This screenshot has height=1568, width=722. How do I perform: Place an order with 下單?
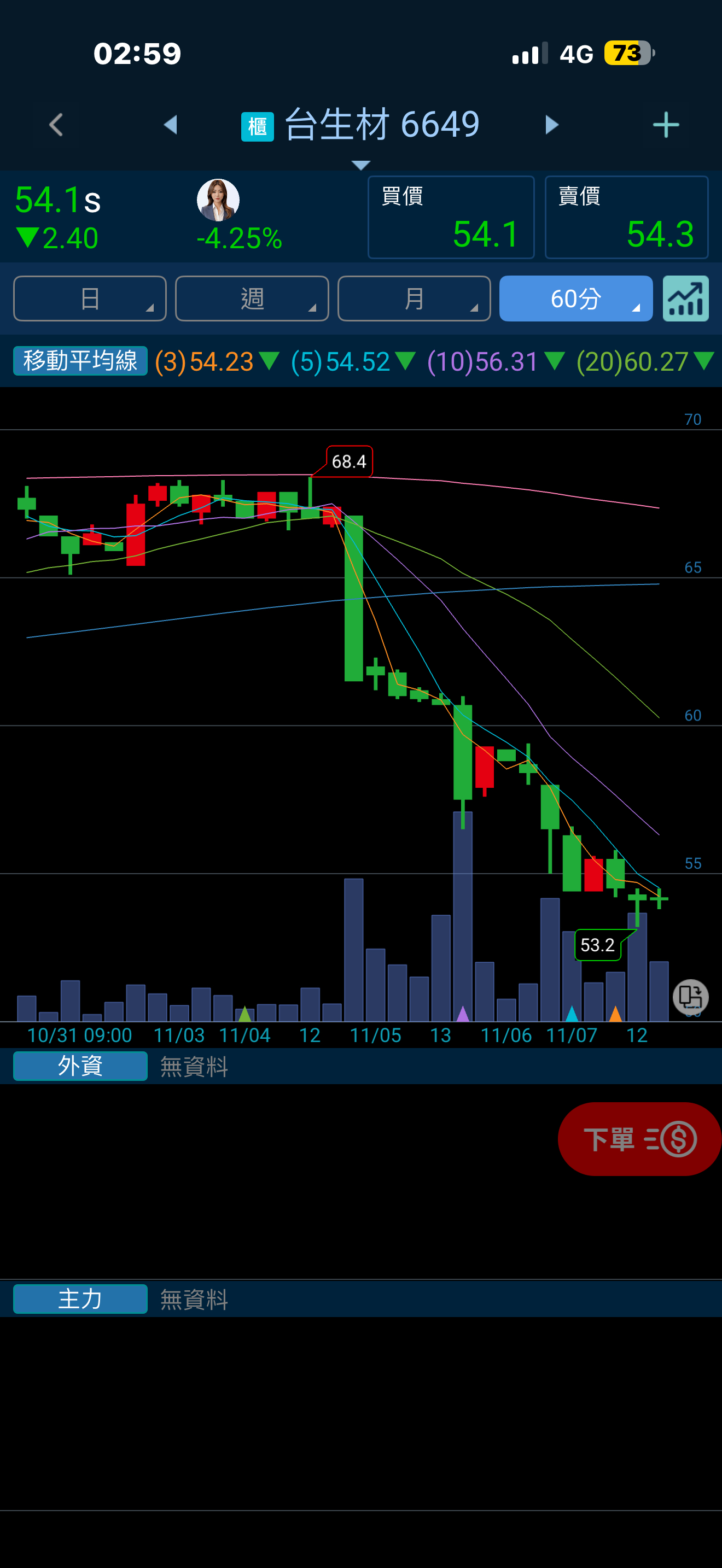(x=639, y=1139)
